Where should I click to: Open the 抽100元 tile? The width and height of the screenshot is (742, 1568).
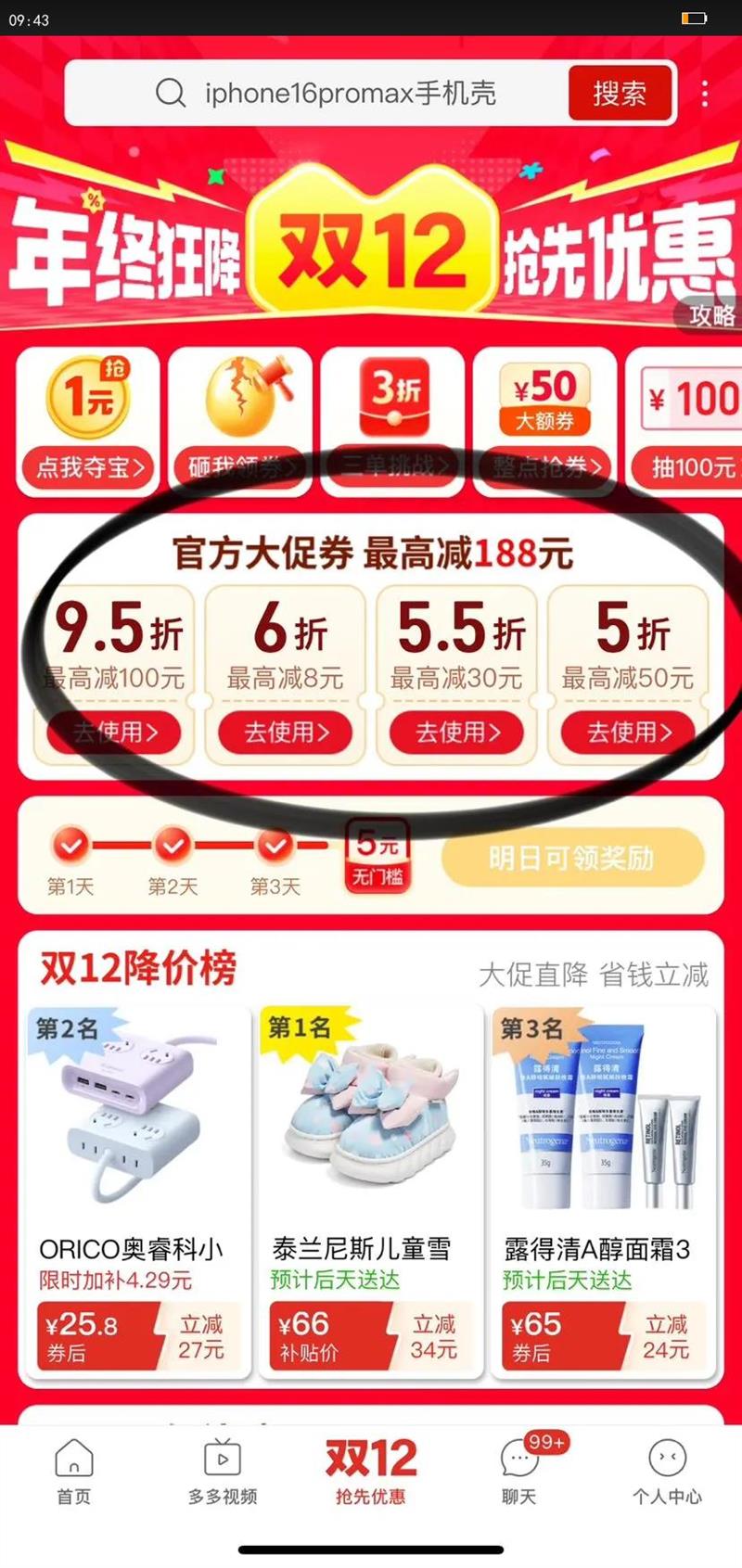click(684, 422)
